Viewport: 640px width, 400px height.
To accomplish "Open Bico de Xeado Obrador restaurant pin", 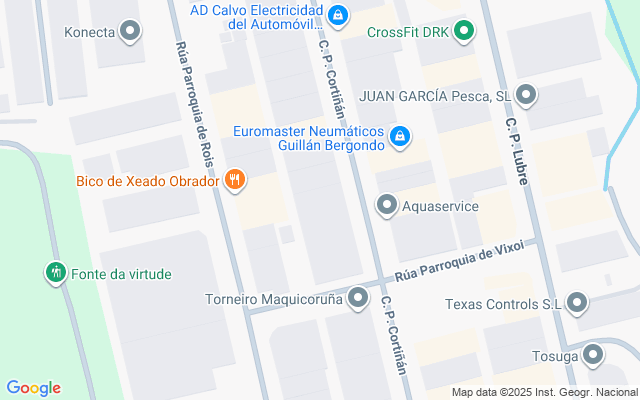I will [x=236, y=181].
